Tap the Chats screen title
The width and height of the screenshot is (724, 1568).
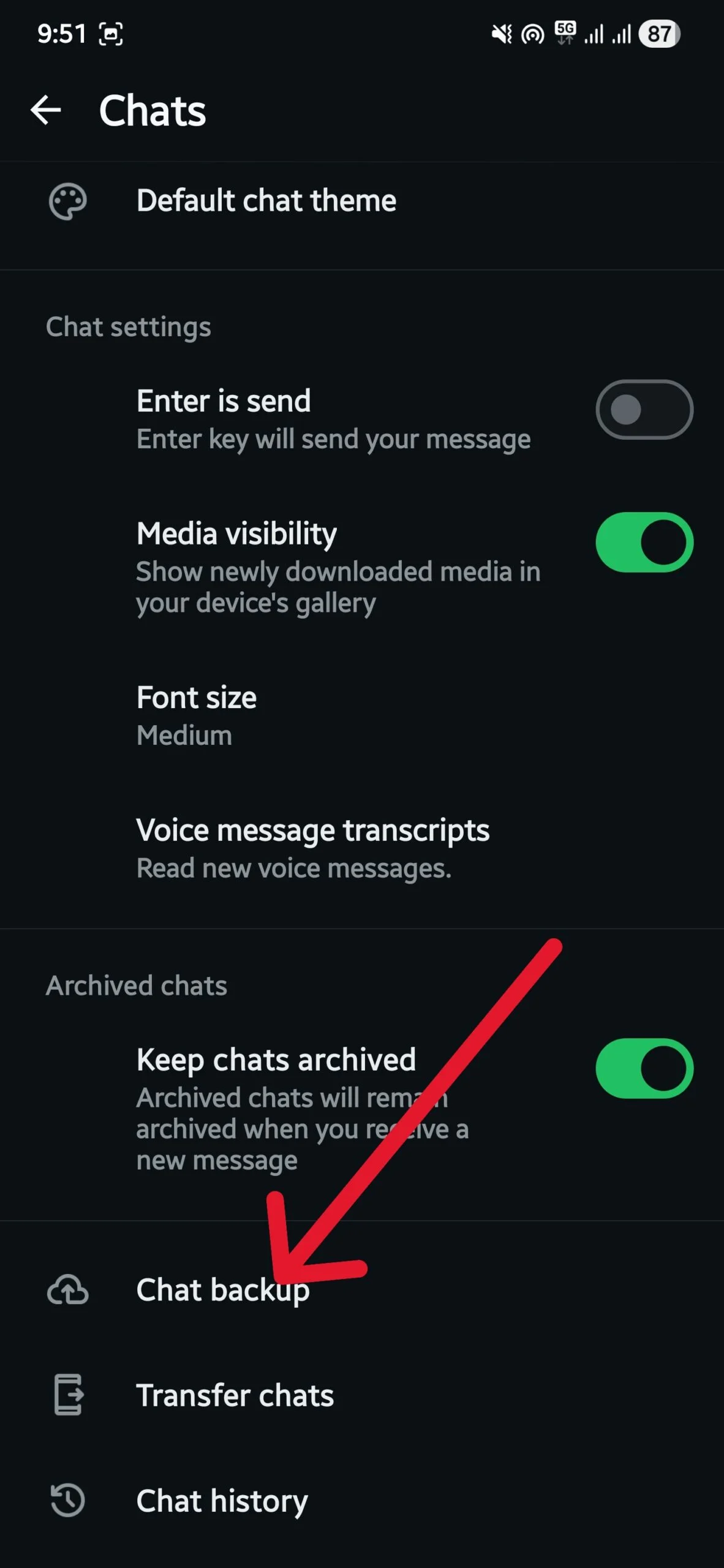click(x=153, y=110)
